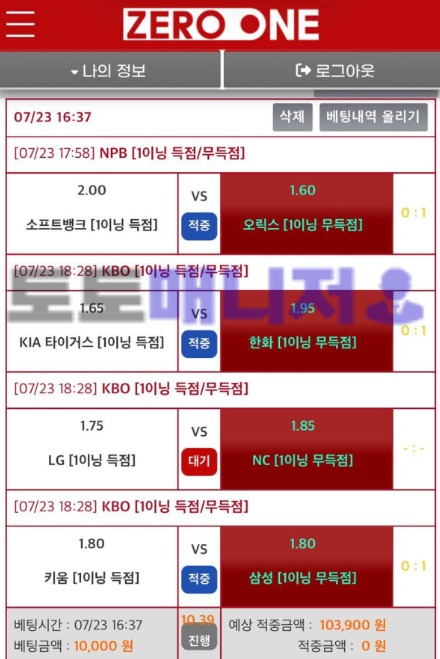Tap 베팅내역 올리기 button
Viewport: 440px width, 659px height.
tap(373, 117)
